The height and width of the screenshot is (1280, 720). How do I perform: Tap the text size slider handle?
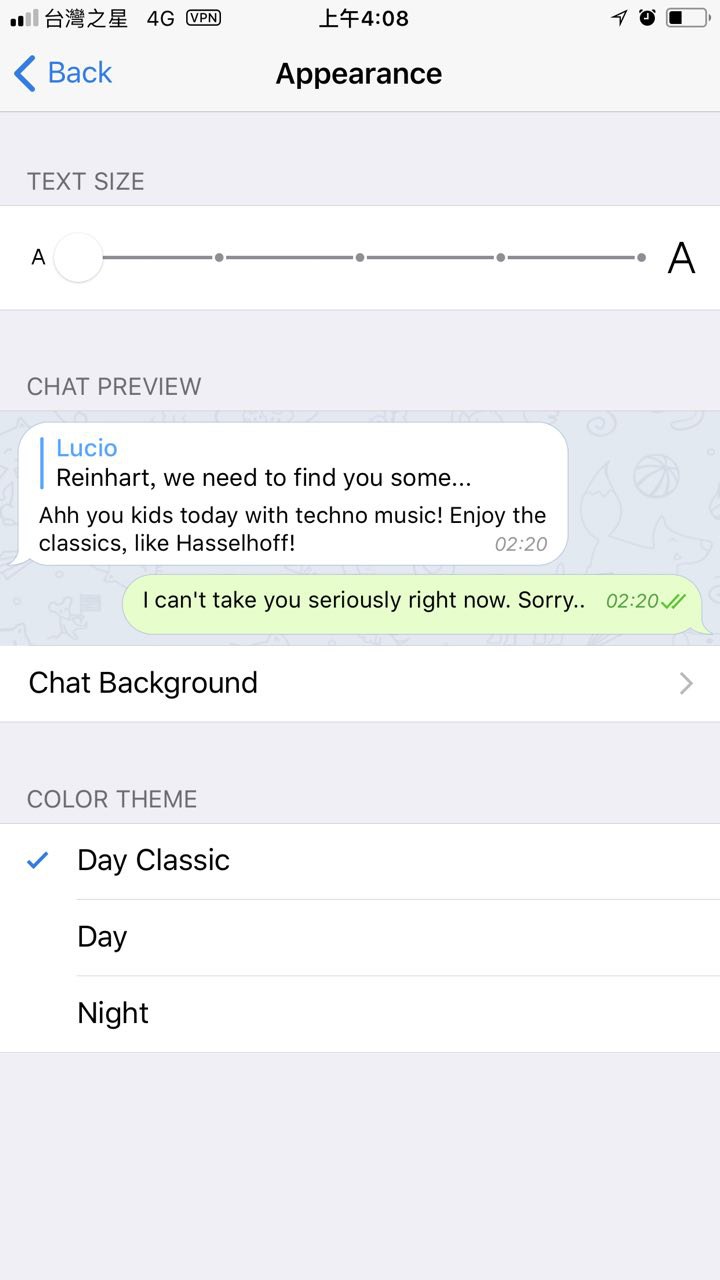(x=78, y=258)
